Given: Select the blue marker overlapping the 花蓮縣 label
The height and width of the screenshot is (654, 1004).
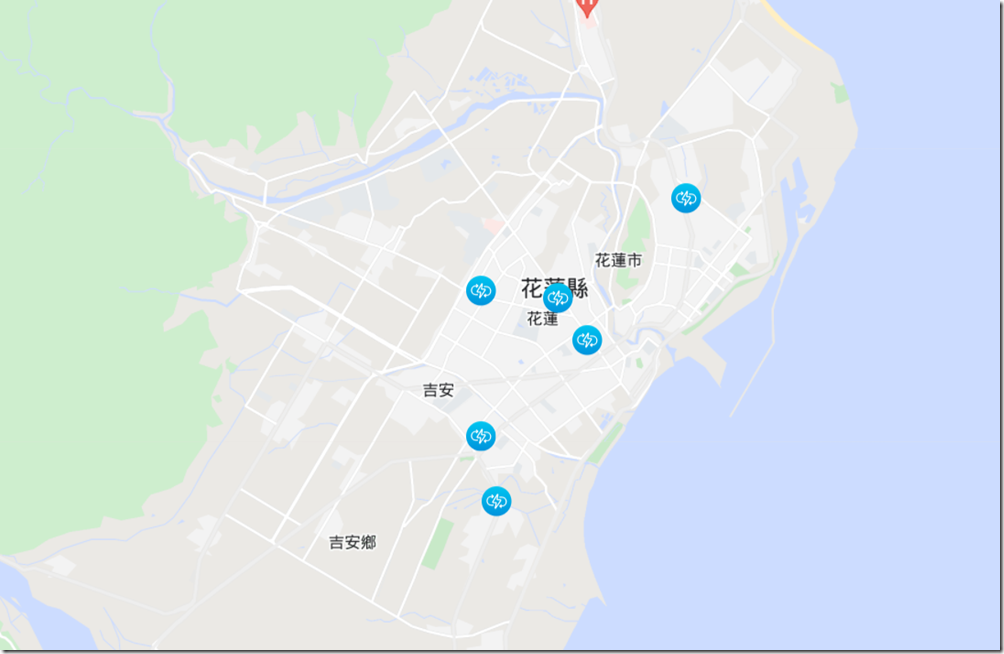Looking at the screenshot, I should click(x=557, y=297).
